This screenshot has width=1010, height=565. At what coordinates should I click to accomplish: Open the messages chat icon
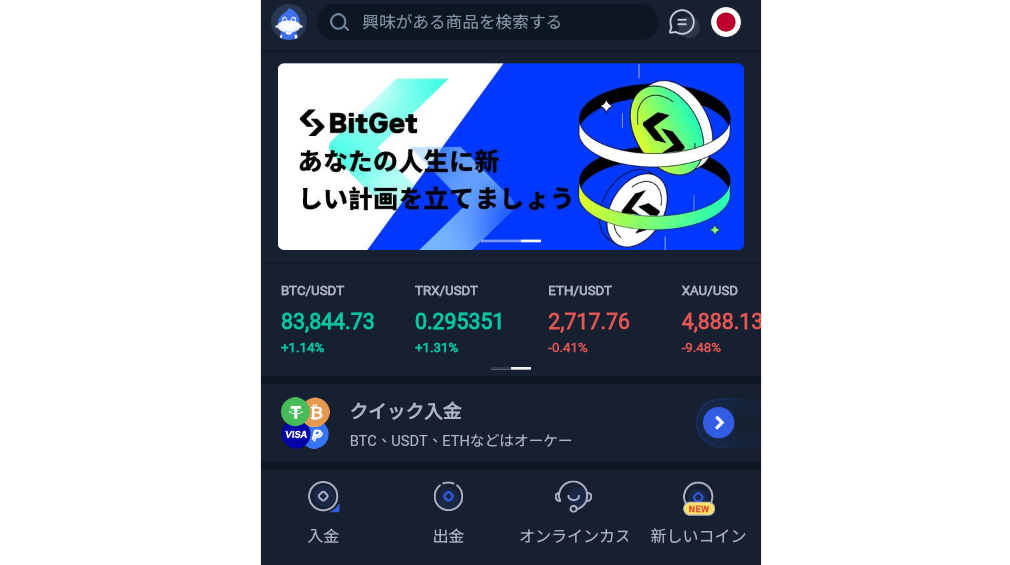click(682, 22)
